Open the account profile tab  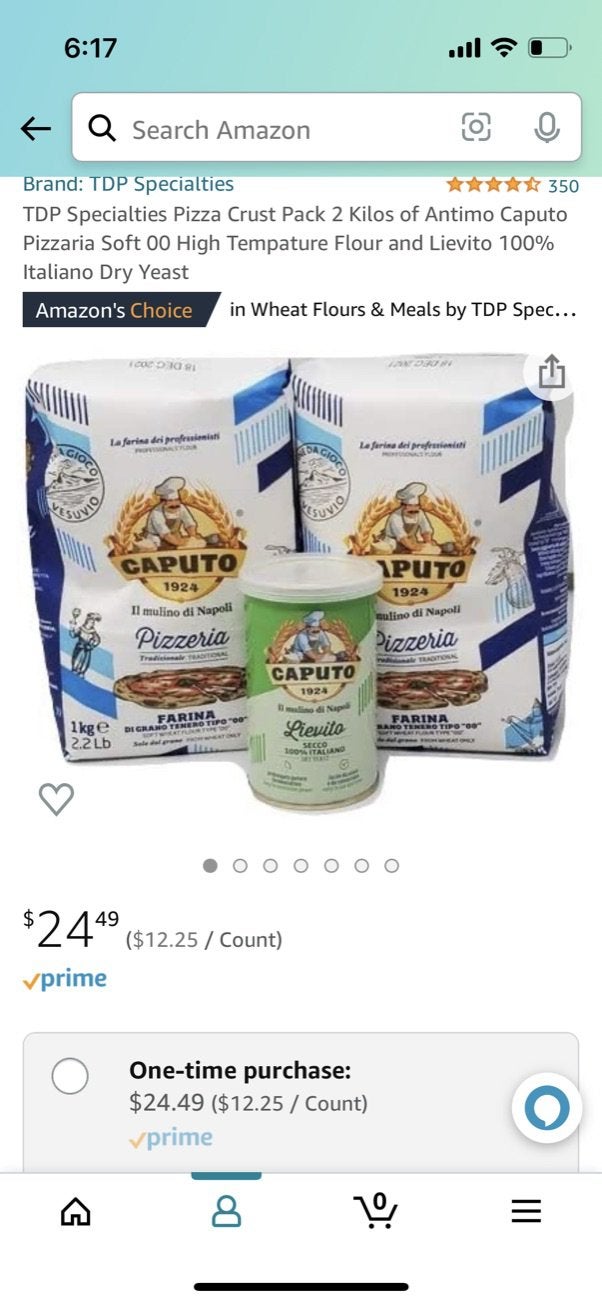227,1211
